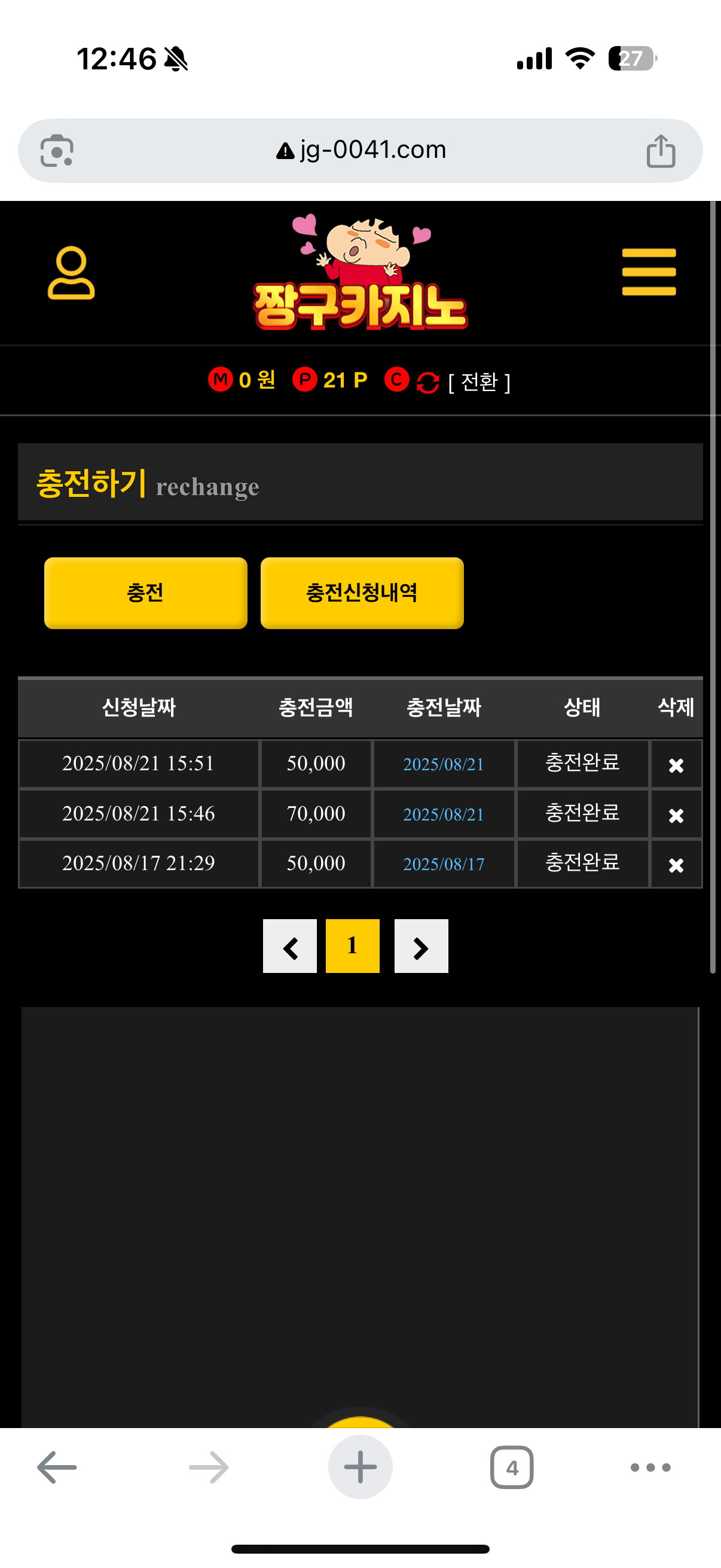Open the user profile icon
The width and height of the screenshot is (721, 1568).
point(71,272)
